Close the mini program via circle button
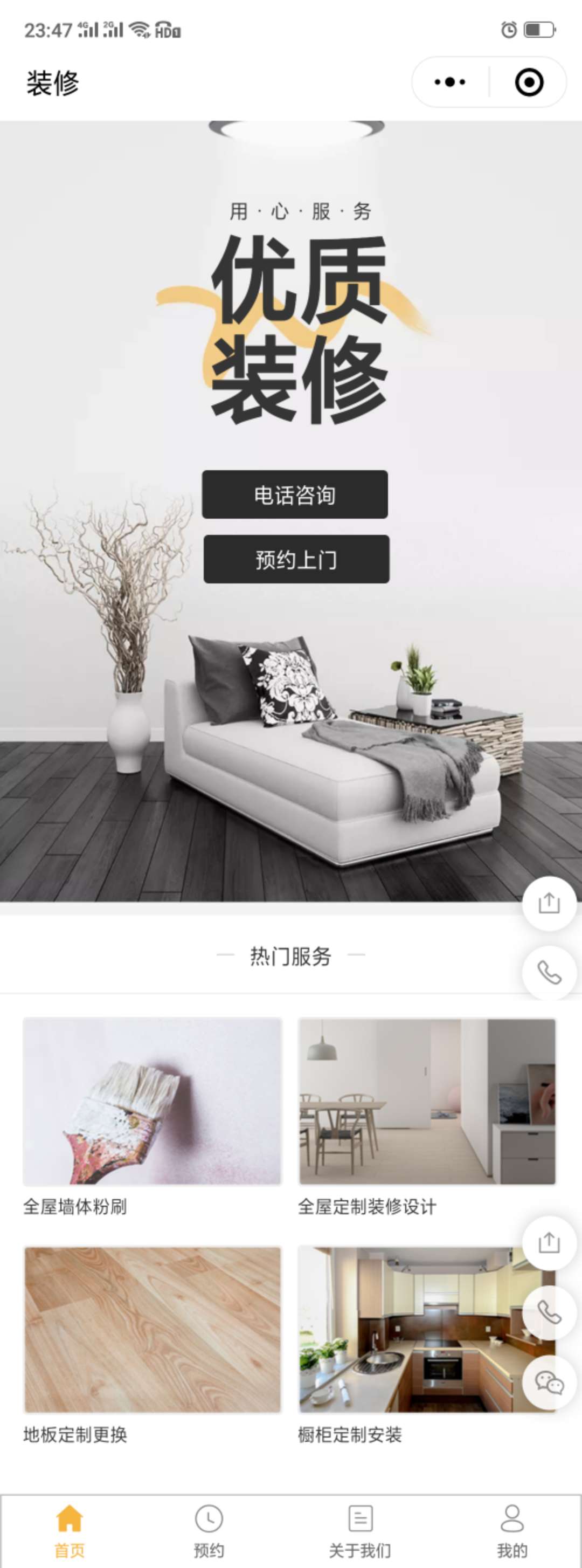Viewport: 582px width, 1568px height. [x=529, y=82]
